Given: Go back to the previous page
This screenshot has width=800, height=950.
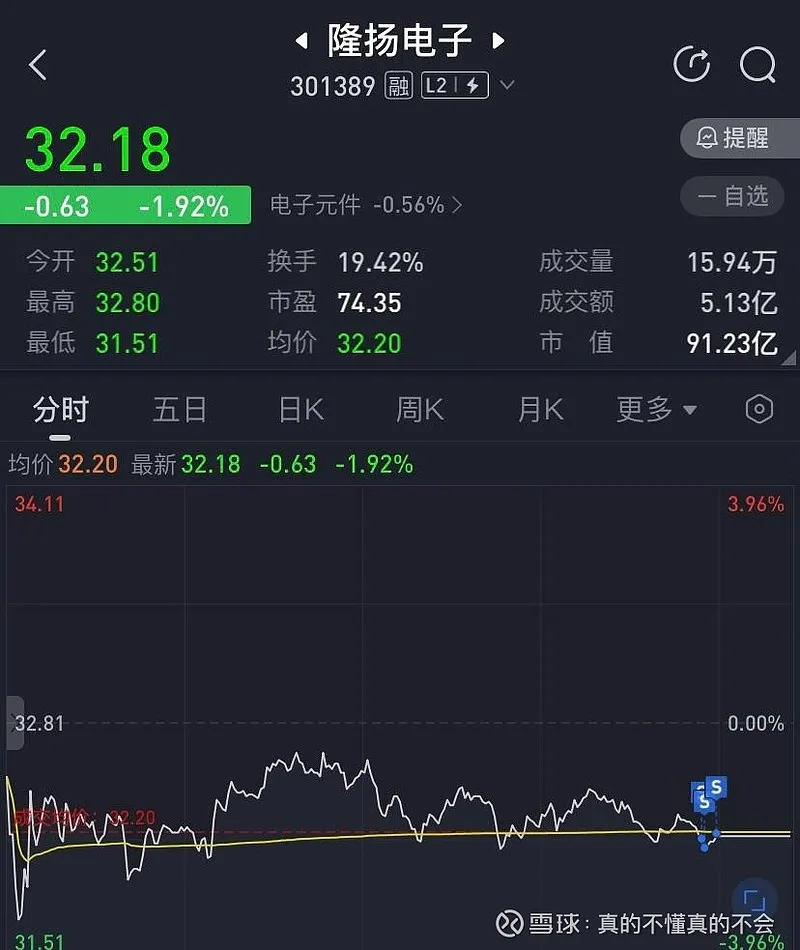Looking at the screenshot, I should tap(38, 66).
